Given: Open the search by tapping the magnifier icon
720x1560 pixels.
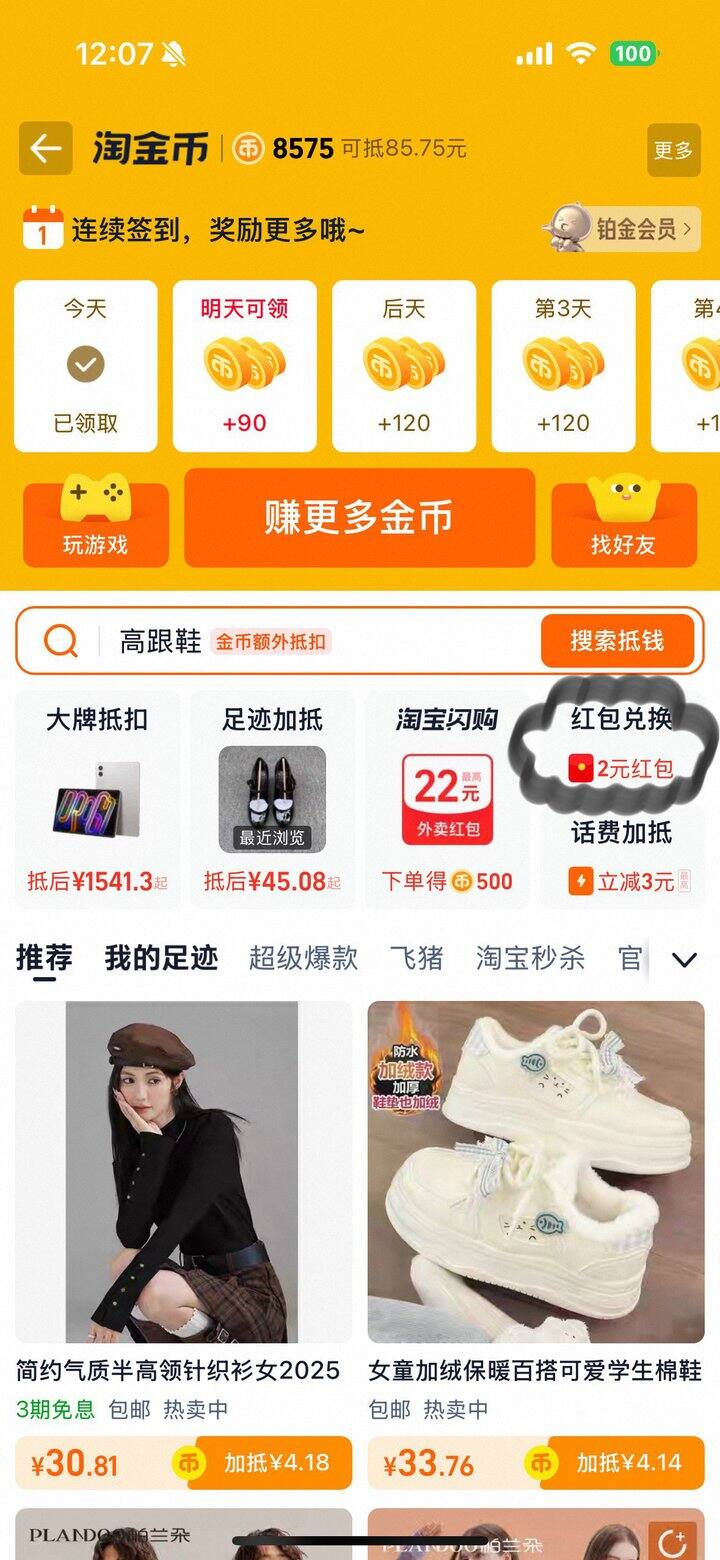Looking at the screenshot, I should coord(62,640).
